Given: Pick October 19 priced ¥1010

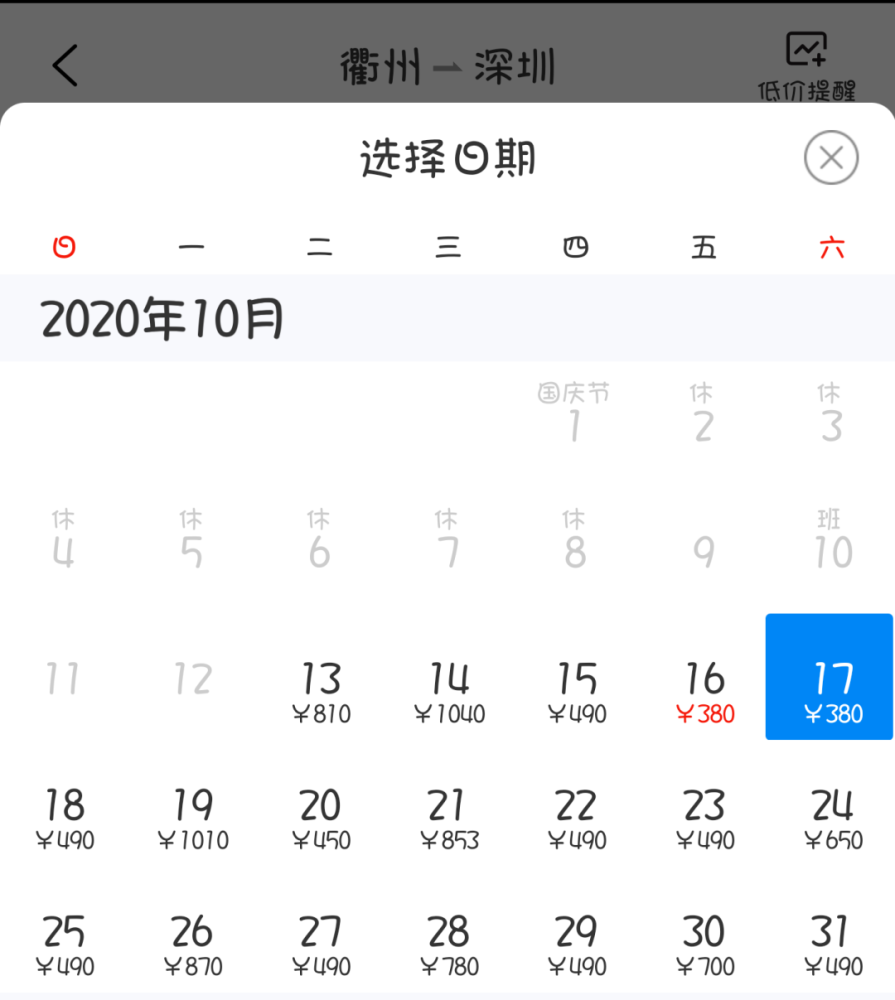Looking at the screenshot, I should (x=192, y=818).
